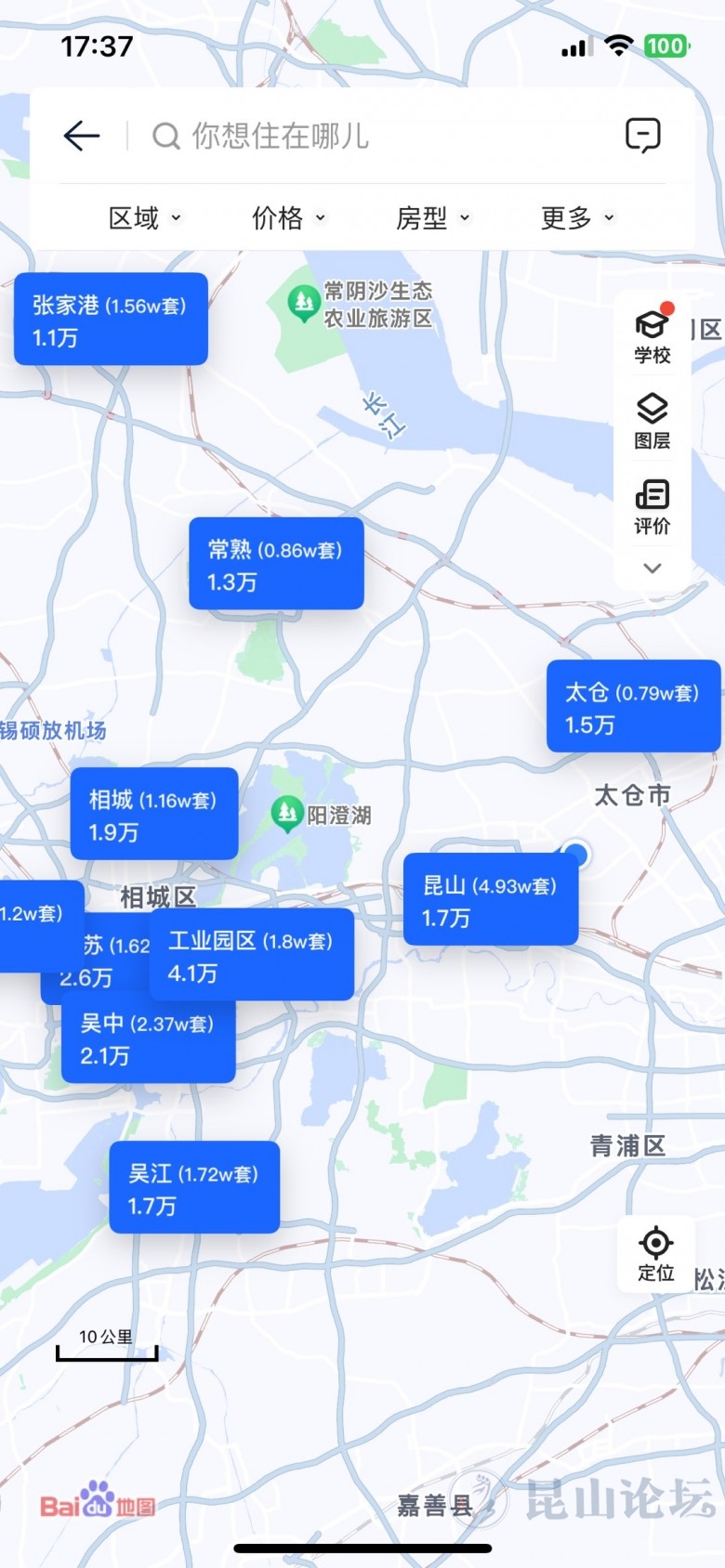Select the 张家港 area bubble
The width and height of the screenshot is (725, 1568).
tap(110, 320)
